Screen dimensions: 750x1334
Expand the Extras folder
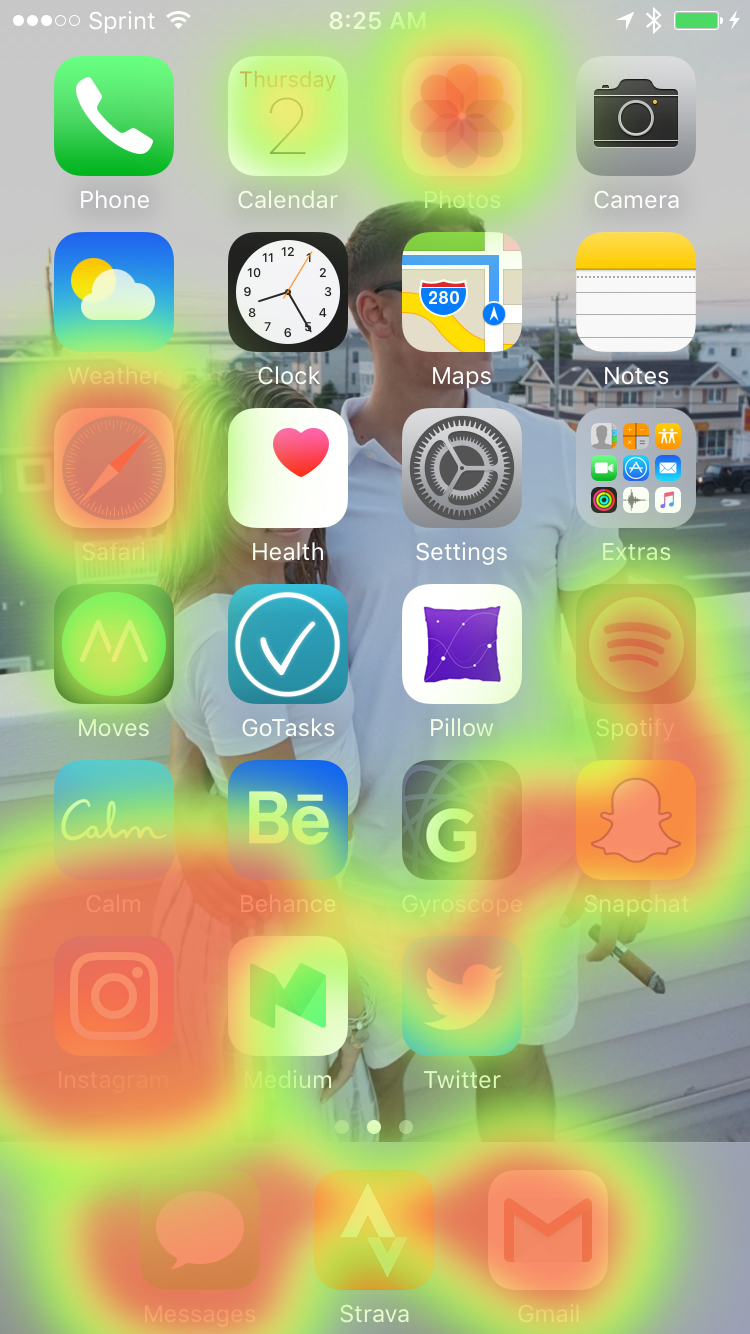tap(636, 468)
